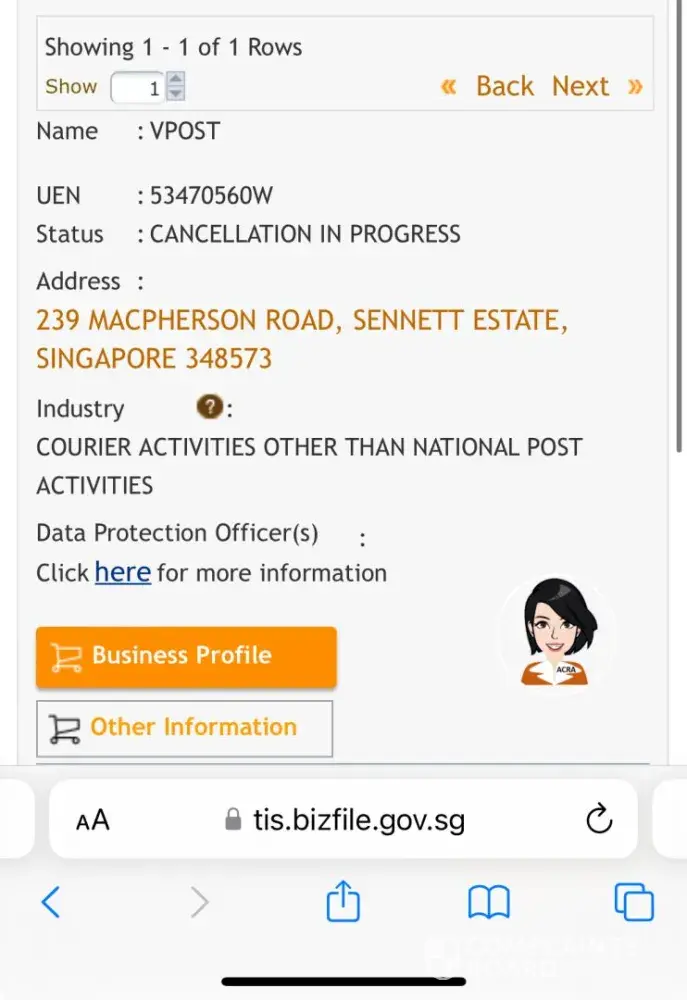The height and width of the screenshot is (1000, 687).
Task: Open the AA reader text options
Action: point(93,821)
